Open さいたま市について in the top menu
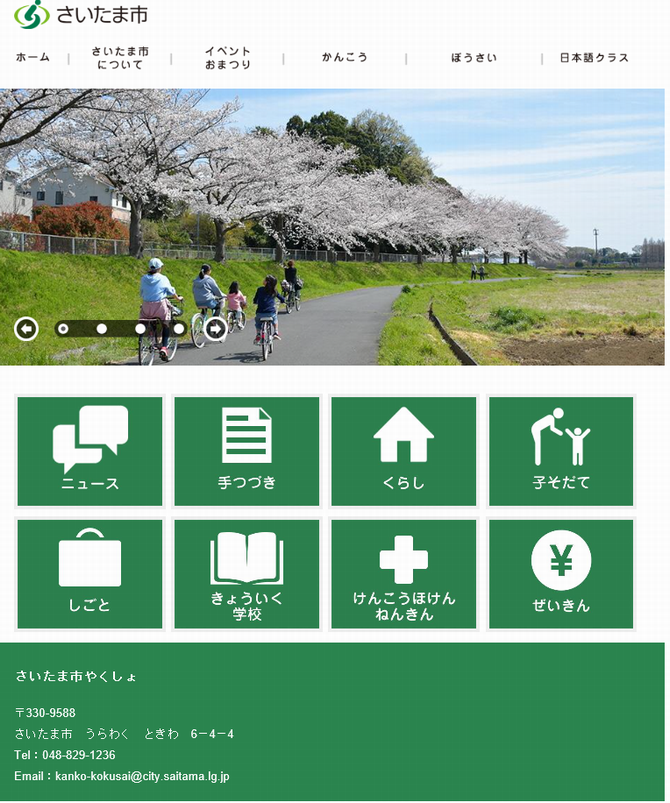This screenshot has height=803, width=670. pos(120,58)
